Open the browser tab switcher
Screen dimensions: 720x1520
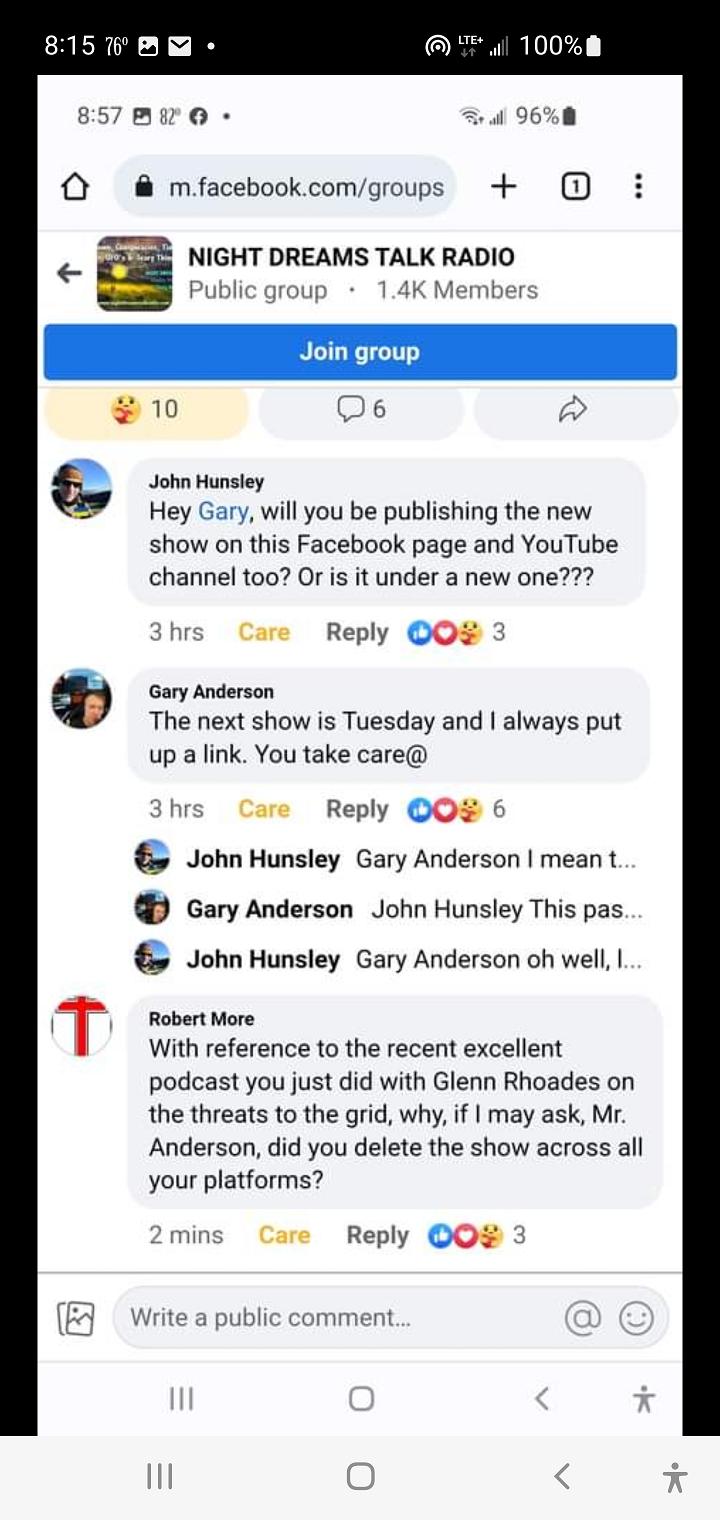pos(575,187)
